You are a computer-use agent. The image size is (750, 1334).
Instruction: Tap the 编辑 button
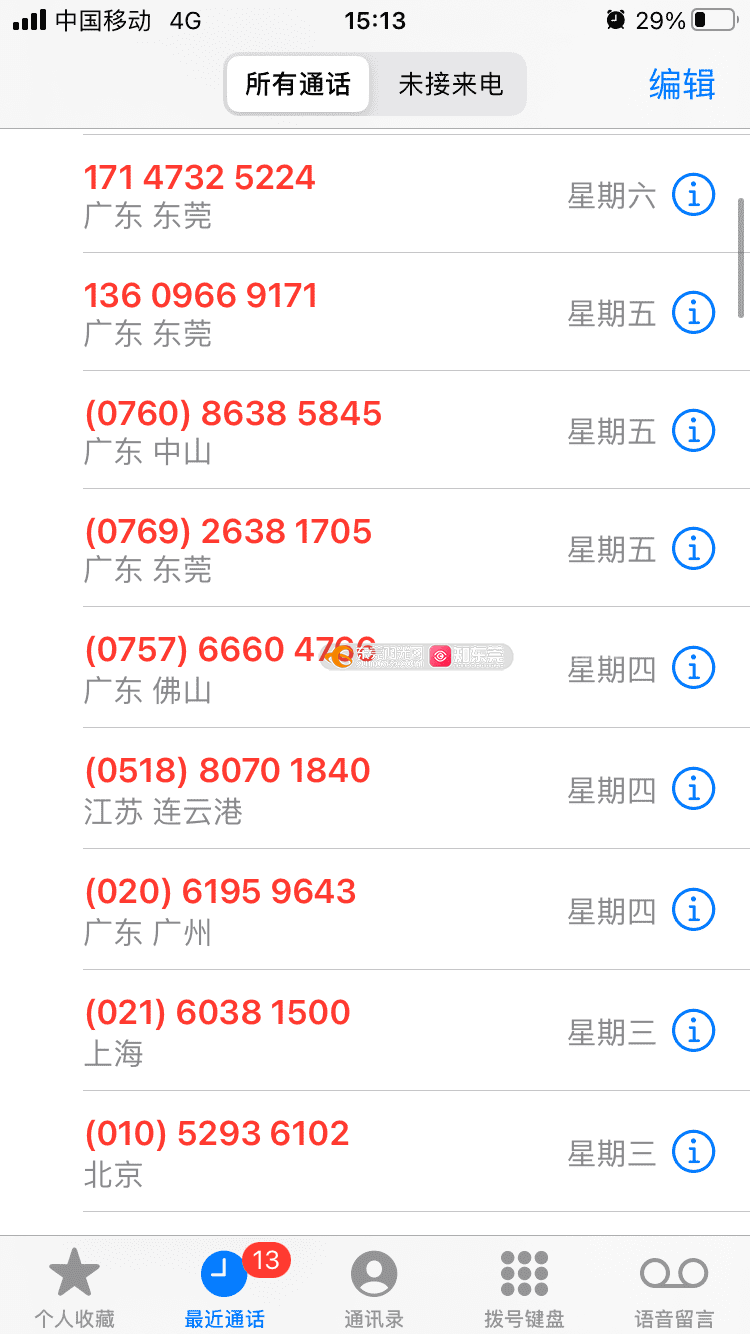pos(682,84)
